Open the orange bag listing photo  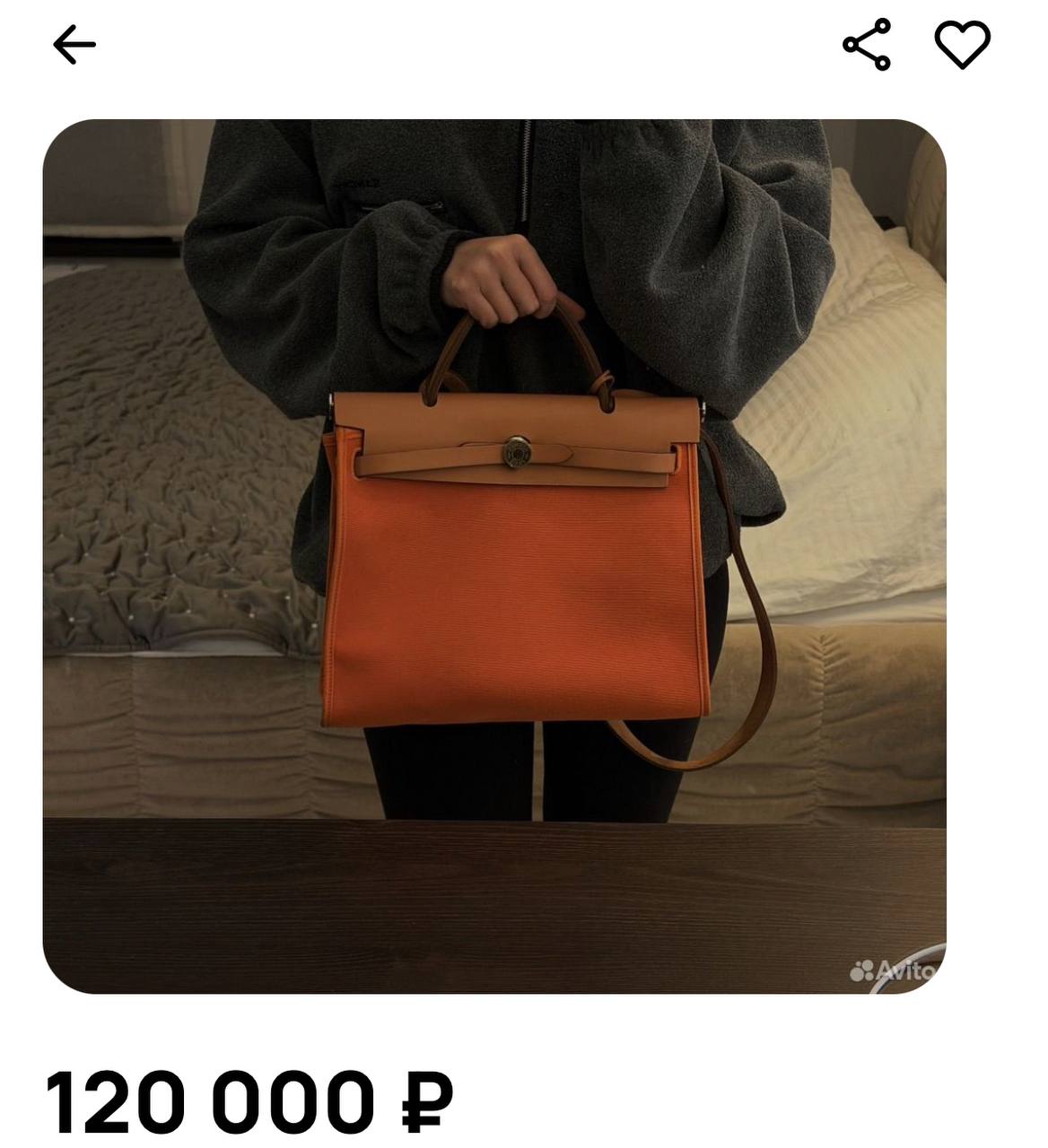(x=494, y=556)
